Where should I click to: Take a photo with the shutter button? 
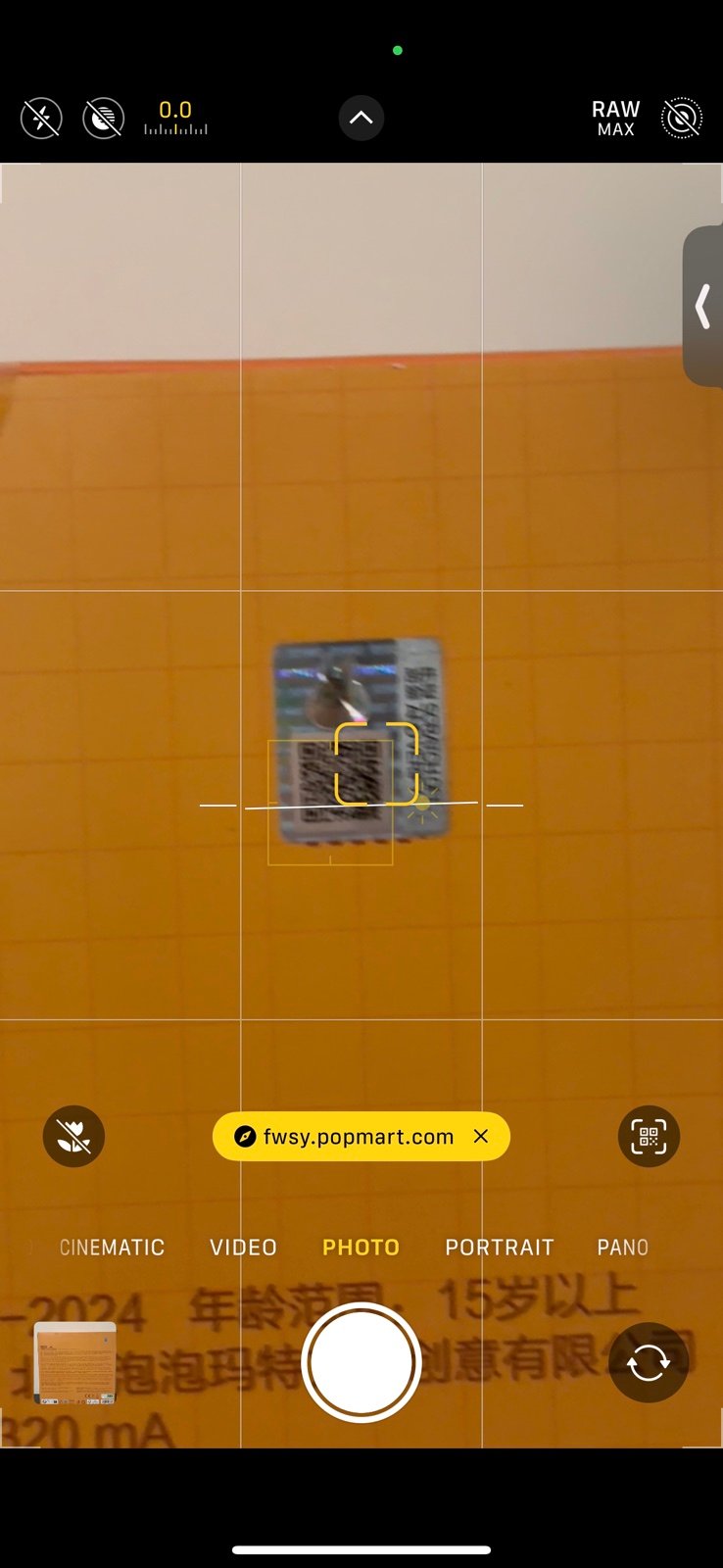click(x=361, y=1362)
